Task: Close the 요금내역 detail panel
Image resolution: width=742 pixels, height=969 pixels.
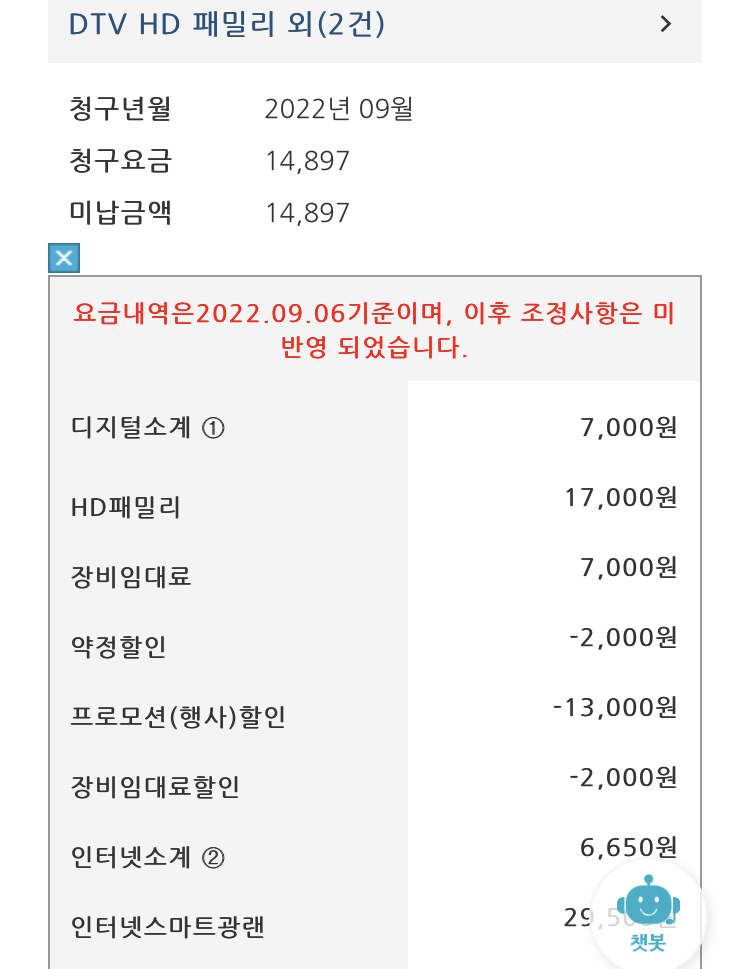Action: tap(64, 258)
